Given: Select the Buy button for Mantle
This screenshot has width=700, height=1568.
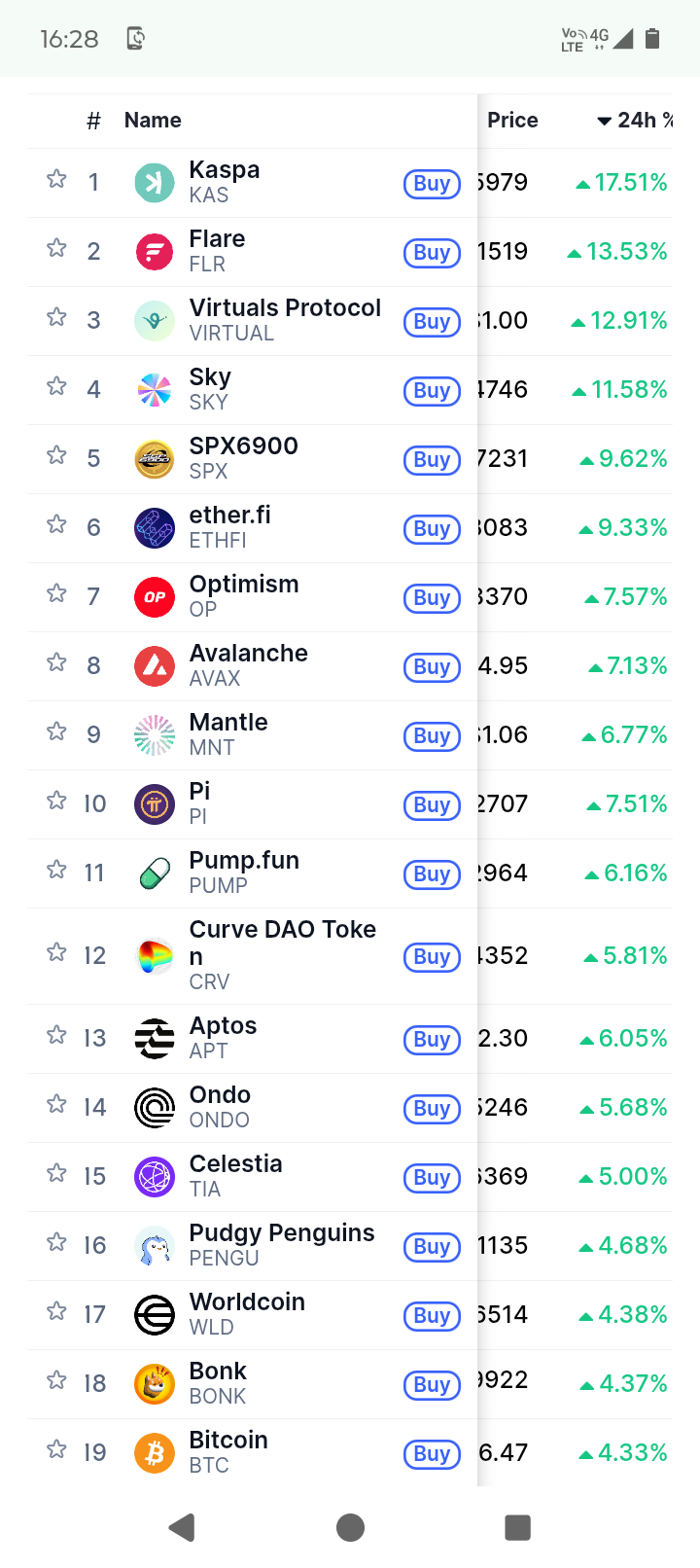Looking at the screenshot, I should [x=432, y=736].
